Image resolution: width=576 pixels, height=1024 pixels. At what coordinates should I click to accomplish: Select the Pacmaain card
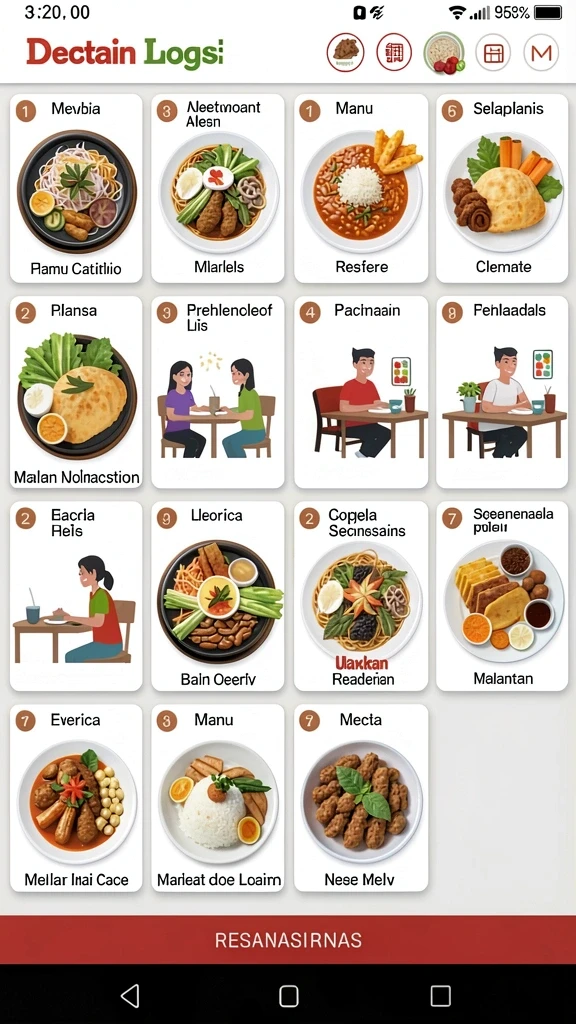tap(360, 392)
